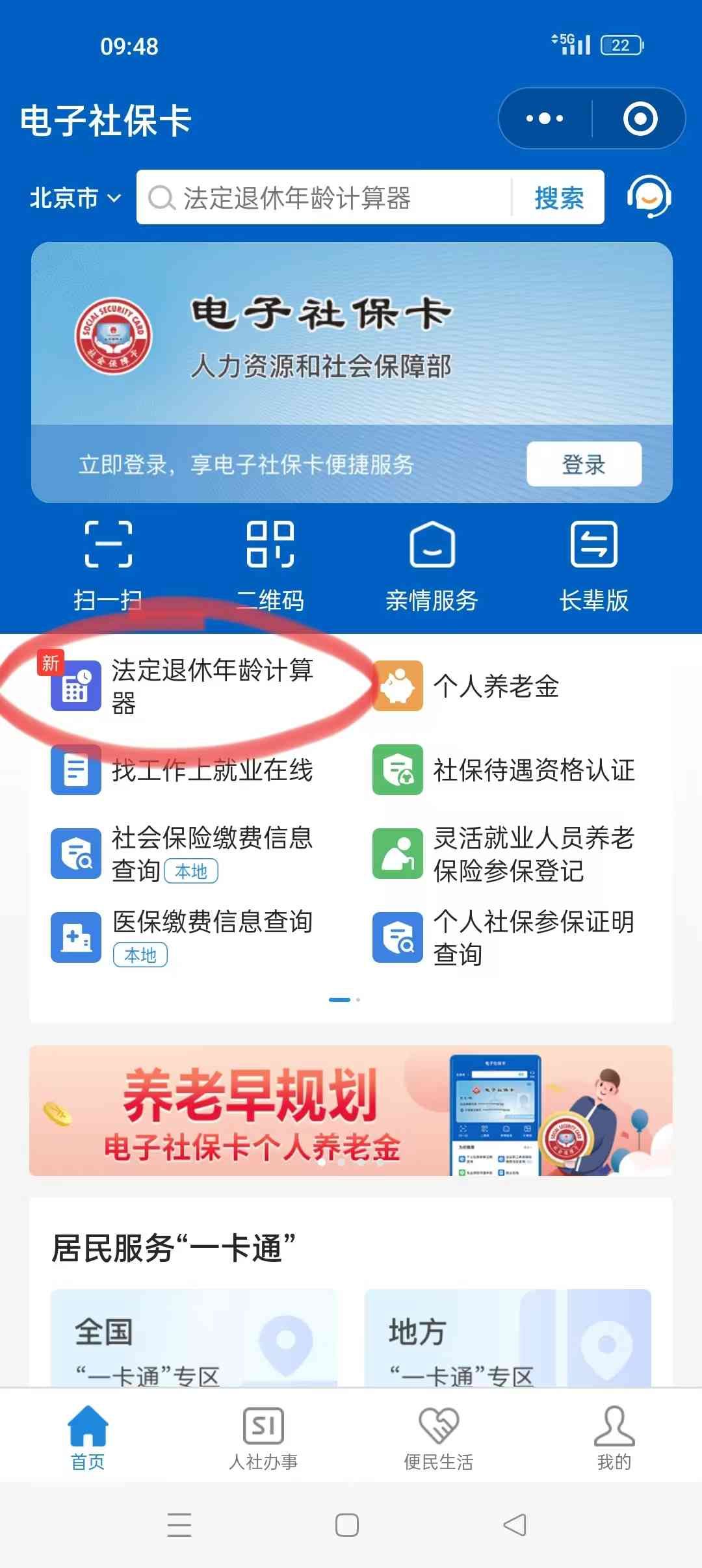Open the mini program more options menu
The width and height of the screenshot is (702, 1568).
545,119
